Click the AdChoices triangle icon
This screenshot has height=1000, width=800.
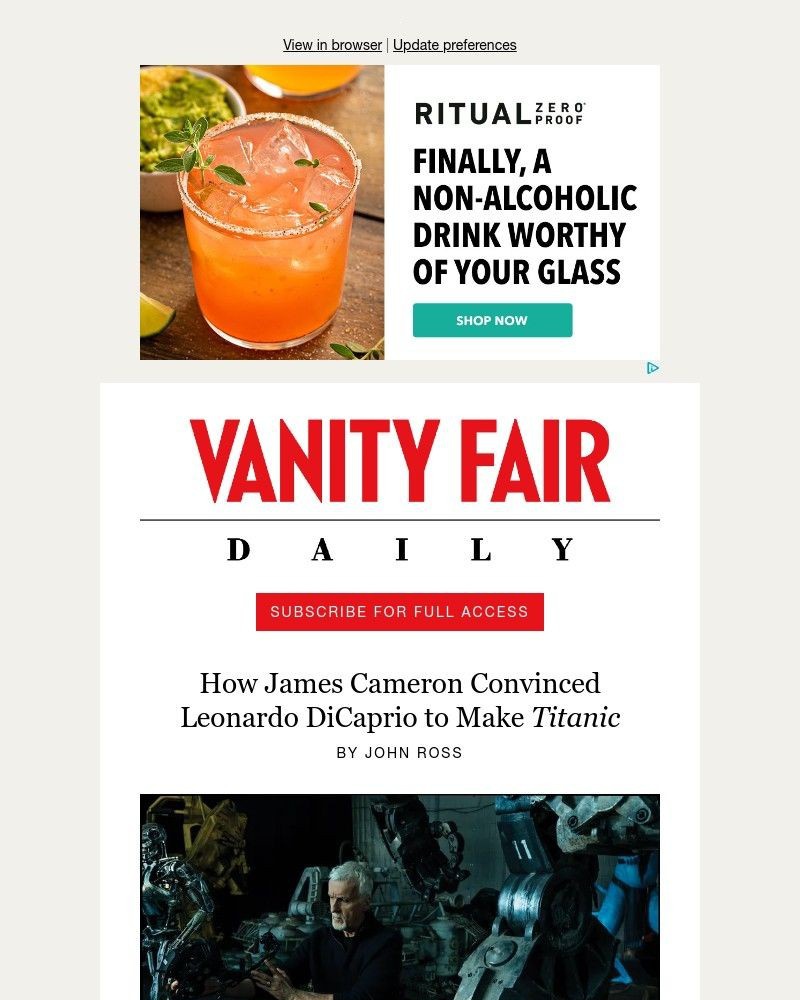coord(654,368)
